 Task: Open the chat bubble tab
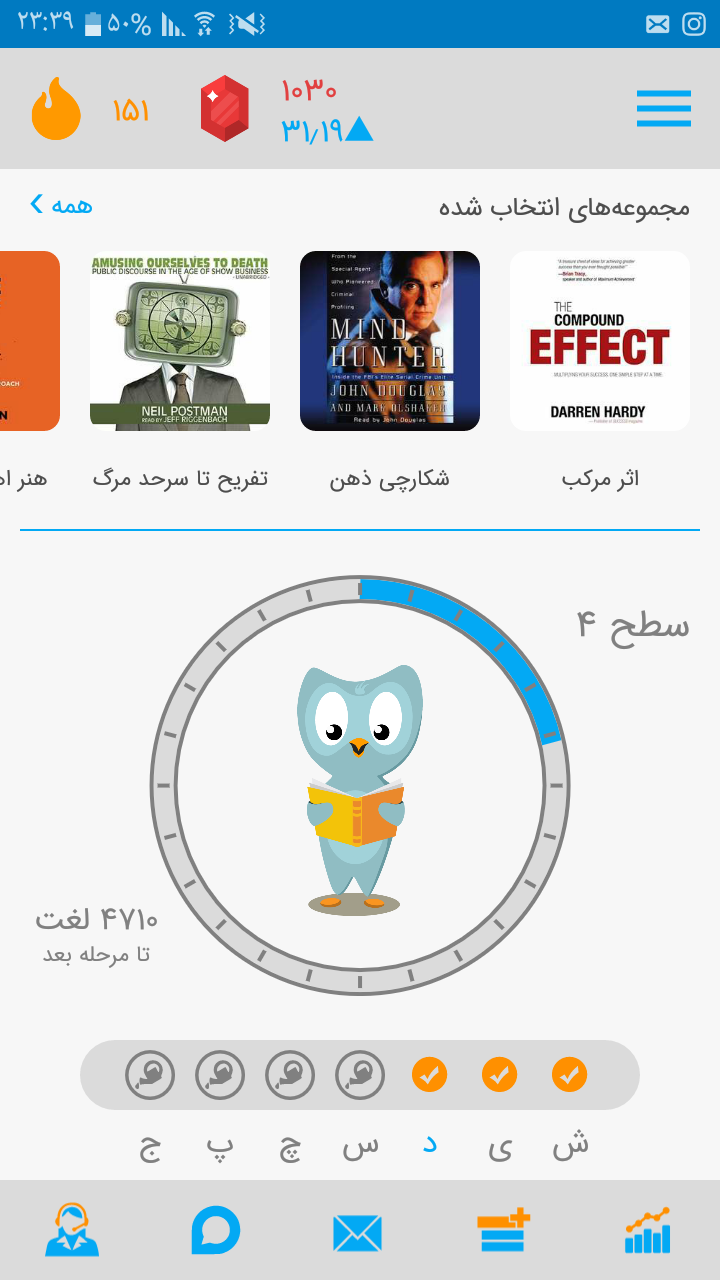pyautogui.click(x=216, y=1230)
